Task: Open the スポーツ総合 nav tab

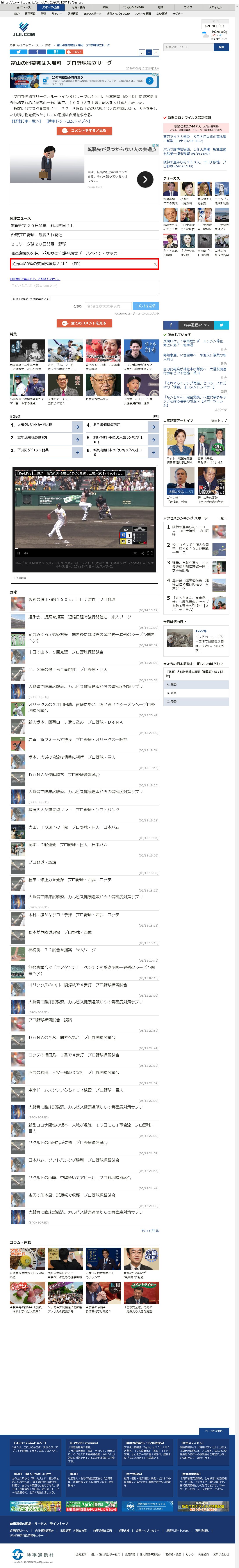Action: 143,13
